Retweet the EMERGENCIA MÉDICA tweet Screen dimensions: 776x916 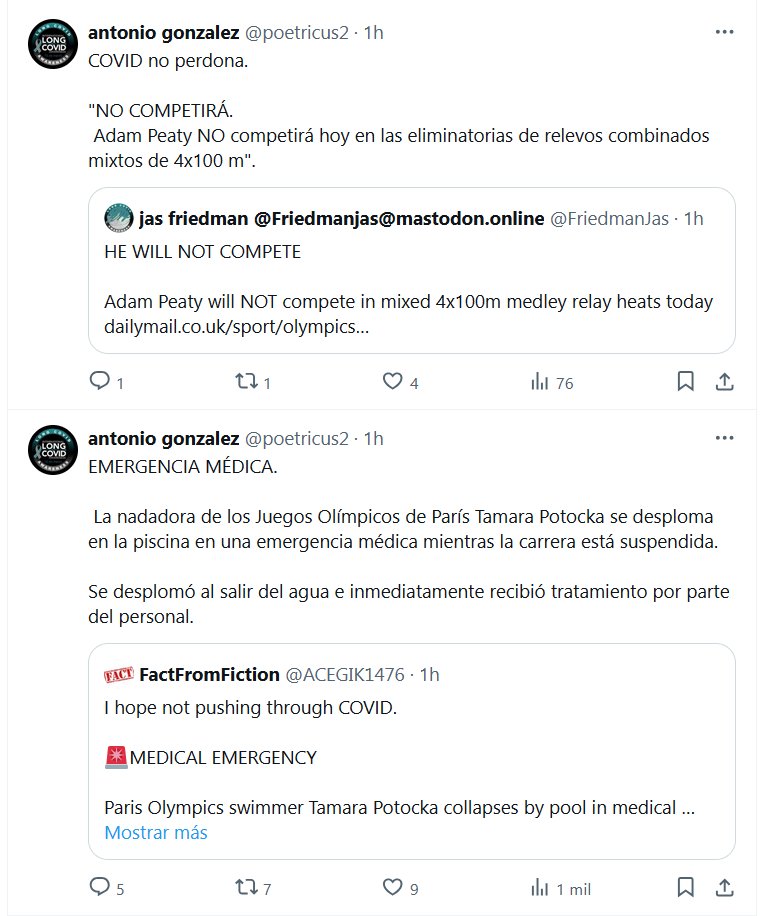point(244,887)
